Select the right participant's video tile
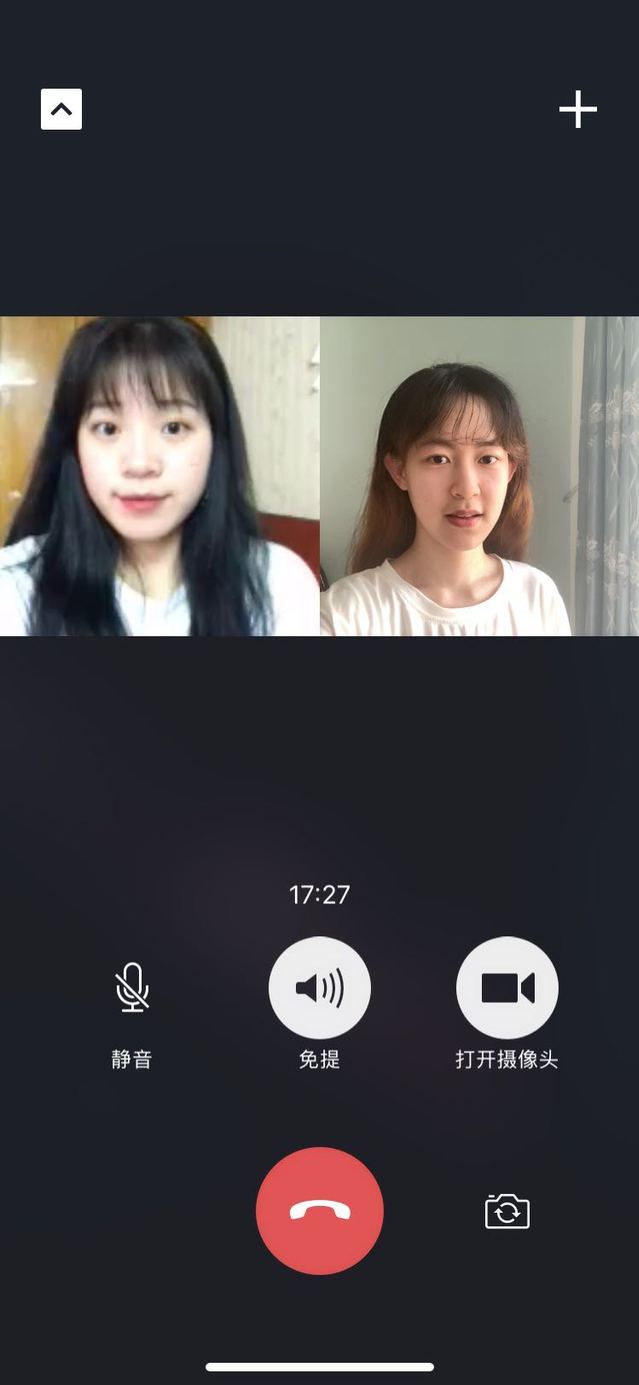 point(479,476)
